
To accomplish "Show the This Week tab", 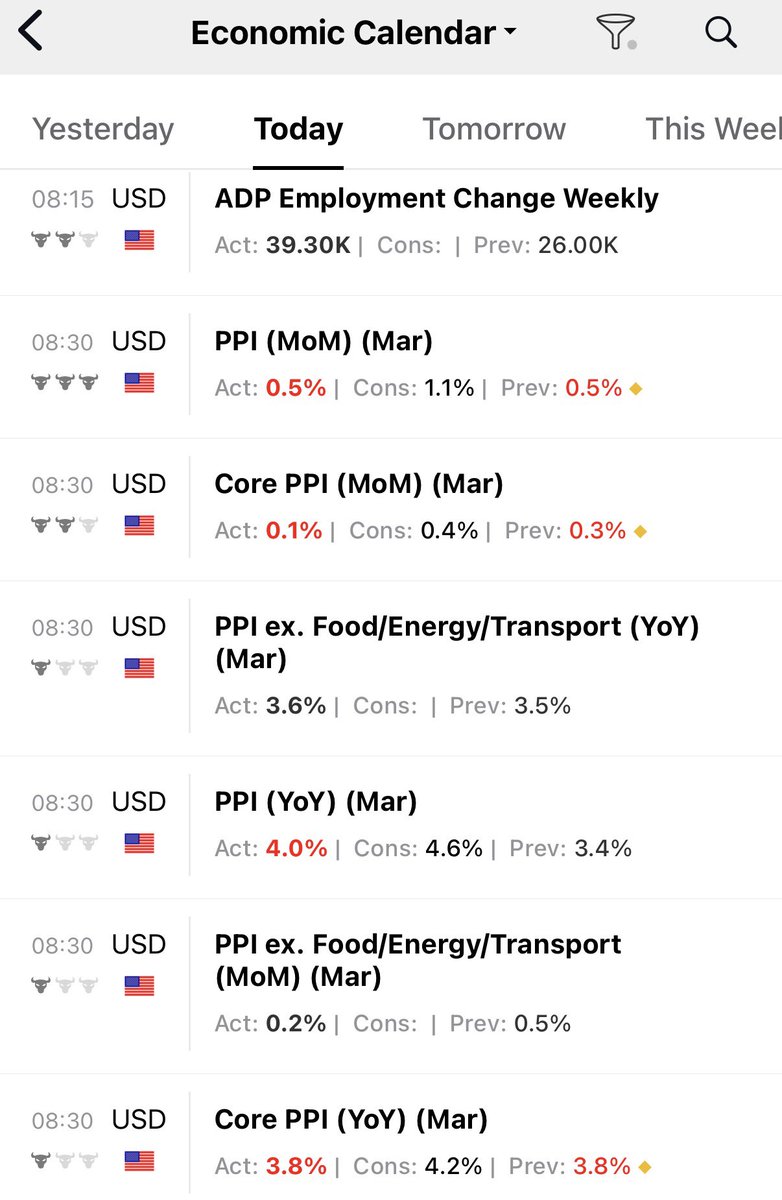I will [712, 129].
